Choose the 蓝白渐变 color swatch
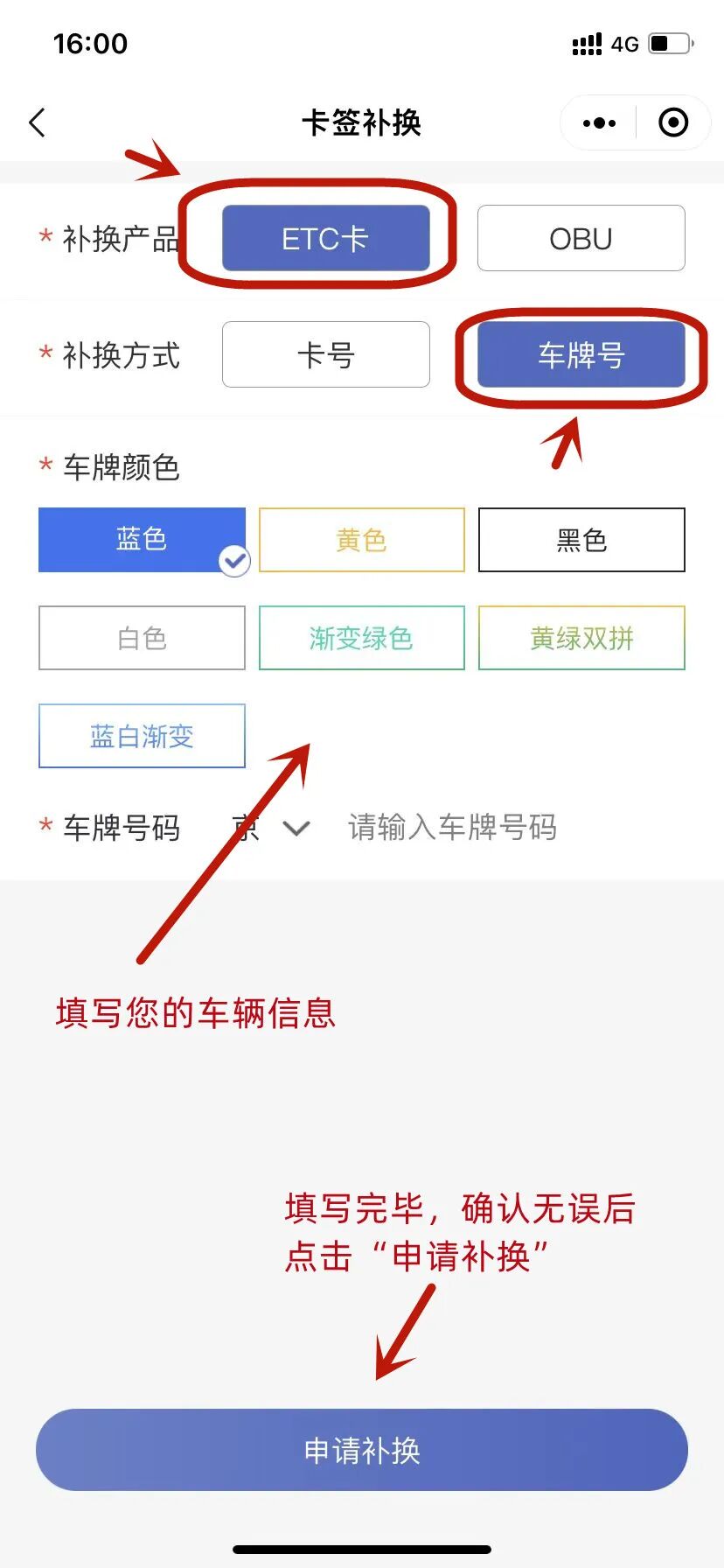 141,736
